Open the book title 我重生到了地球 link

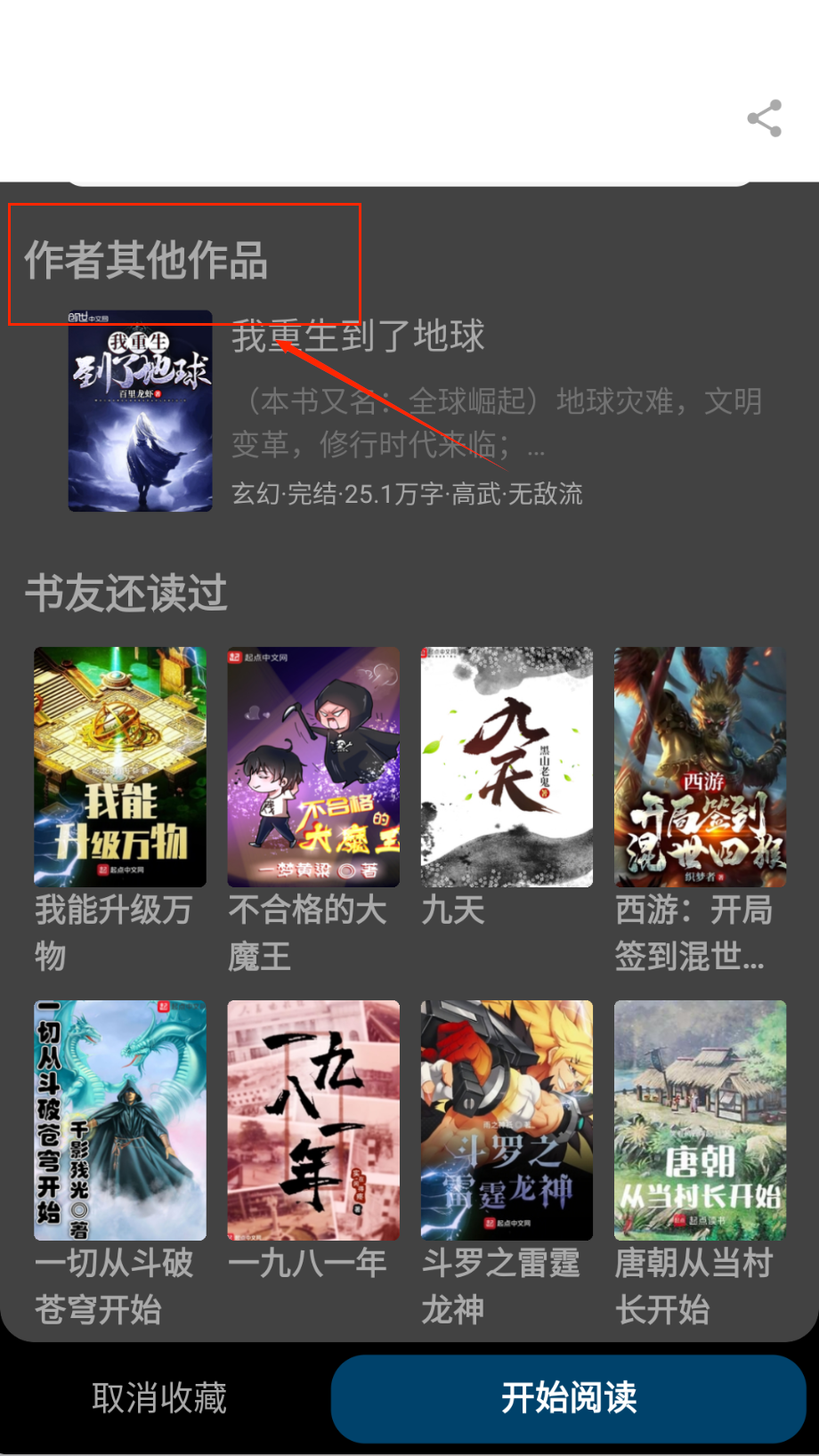pyautogui.click(x=356, y=336)
